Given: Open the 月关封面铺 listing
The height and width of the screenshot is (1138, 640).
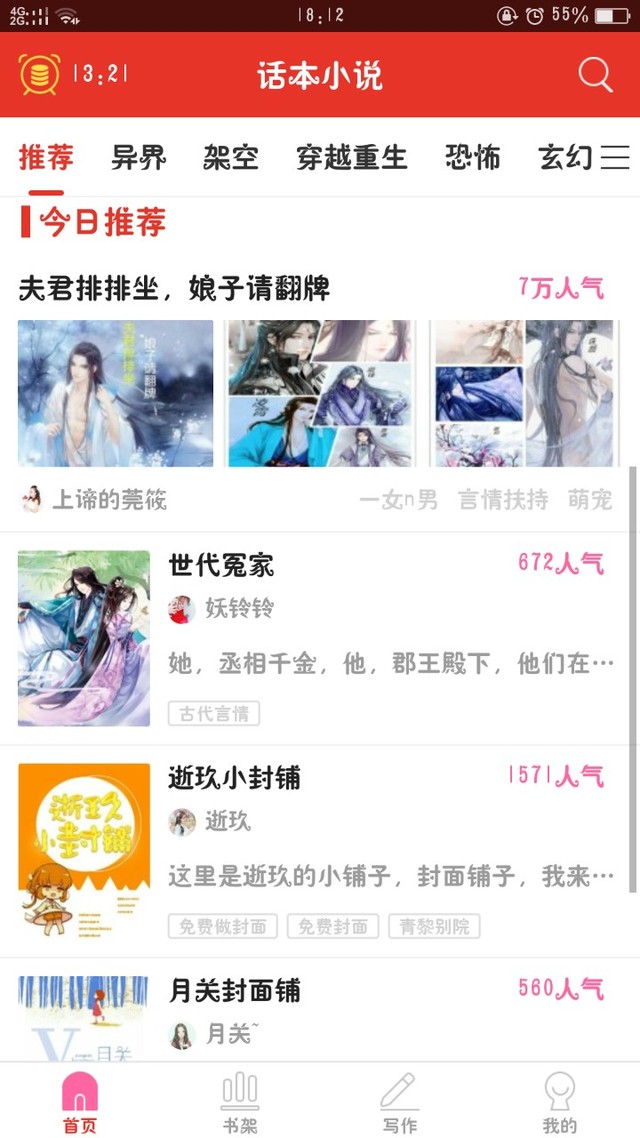Looking at the screenshot, I should pos(234,990).
